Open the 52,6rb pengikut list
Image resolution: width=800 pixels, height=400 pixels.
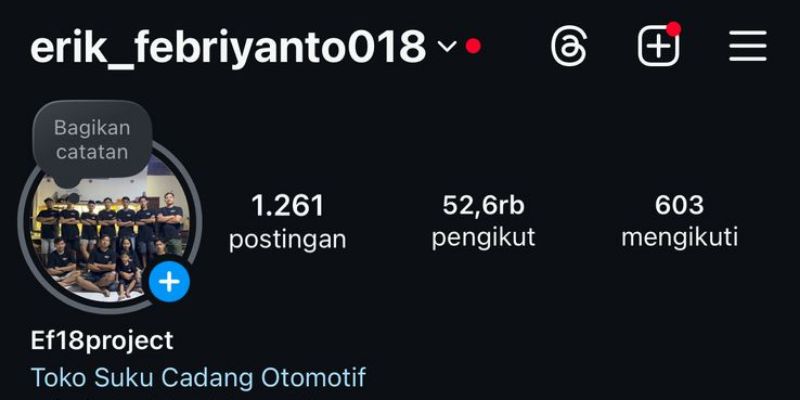click(483, 221)
